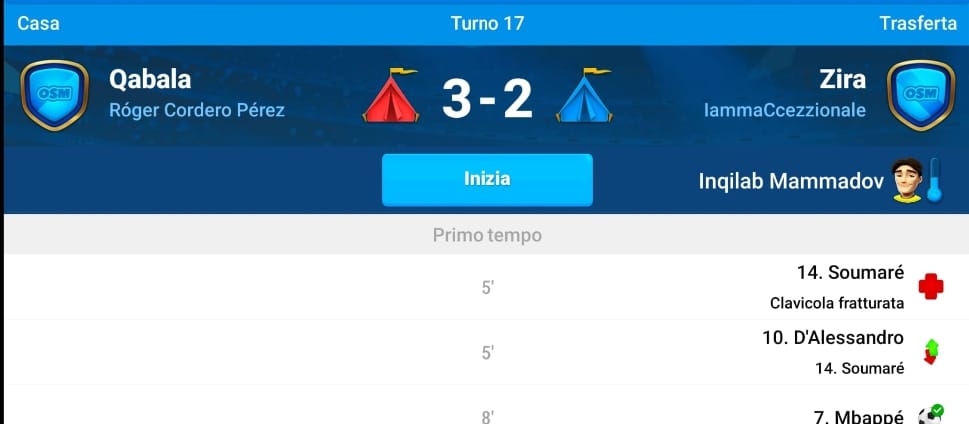Open Zira team crest

tap(921, 95)
